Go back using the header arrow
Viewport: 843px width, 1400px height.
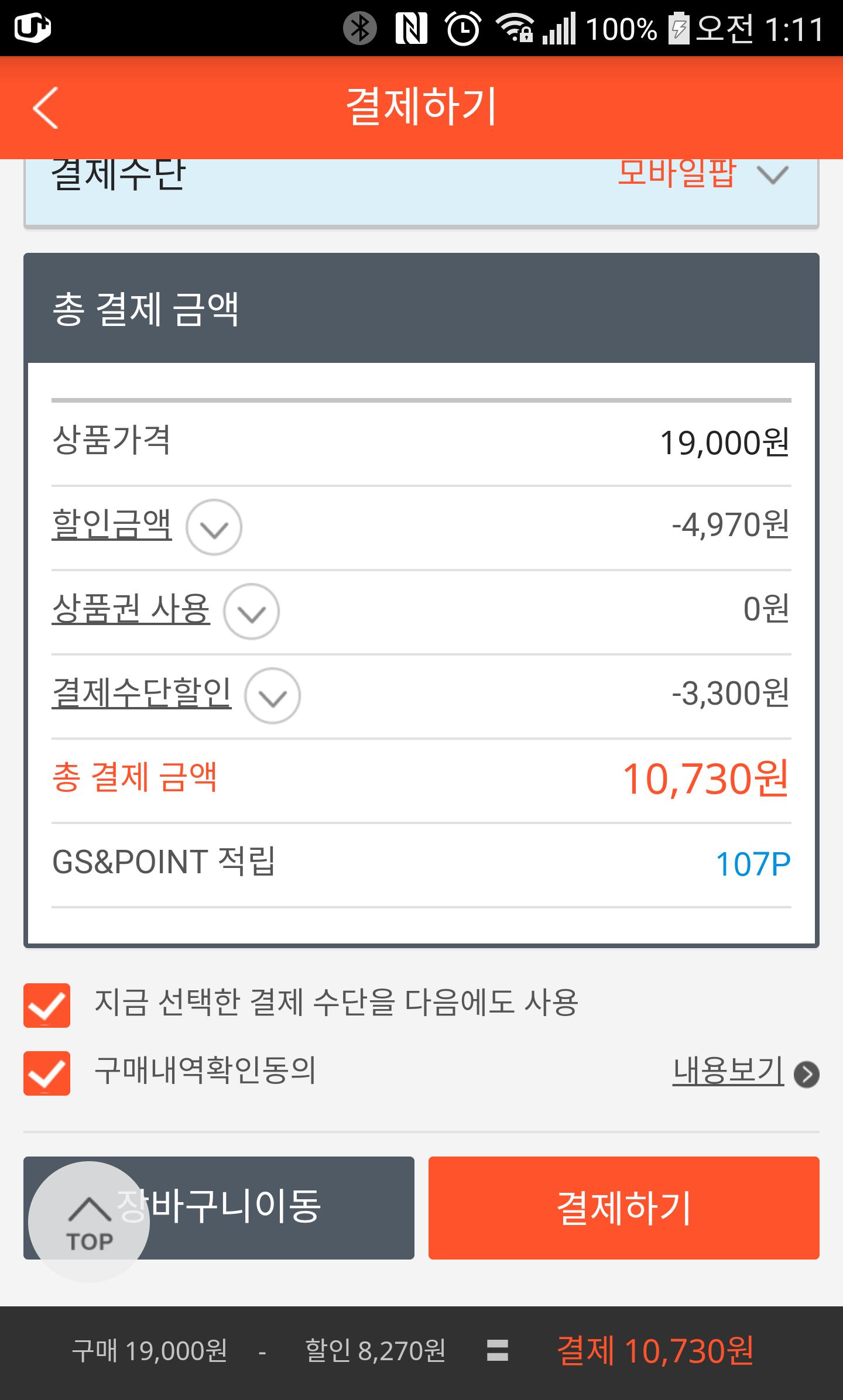46,108
